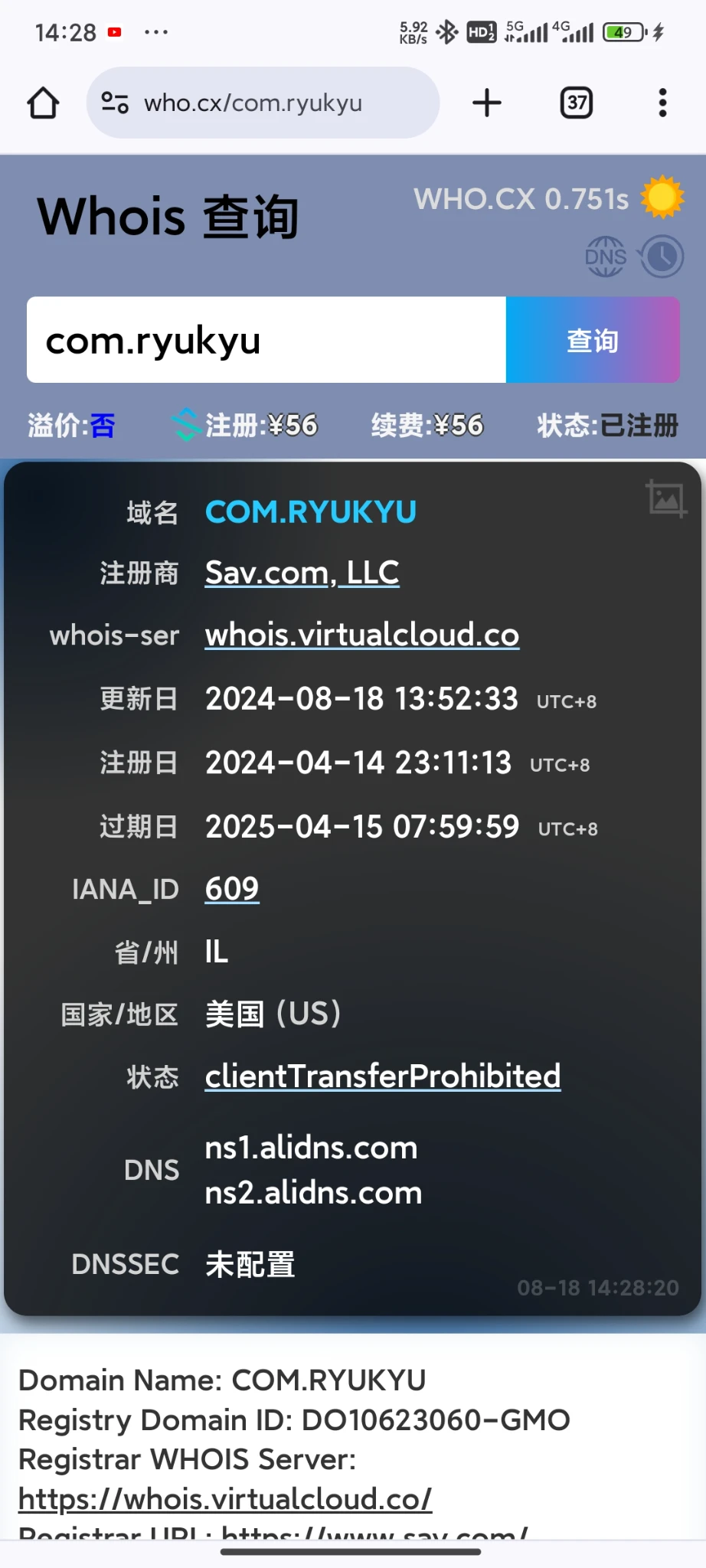Open the whois.virtualcloud.co server link
The height and width of the screenshot is (1568, 706).
pyautogui.click(x=361, y=635)
